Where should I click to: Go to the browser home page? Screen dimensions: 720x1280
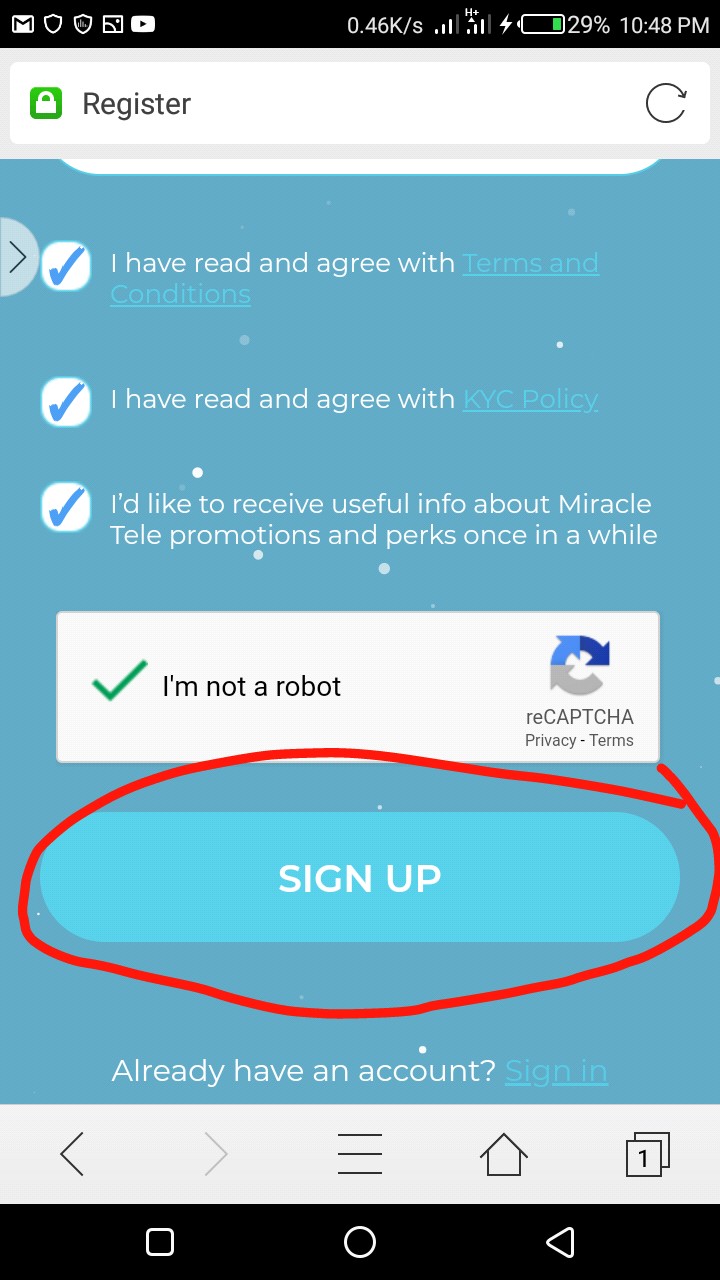(503, 1155)
